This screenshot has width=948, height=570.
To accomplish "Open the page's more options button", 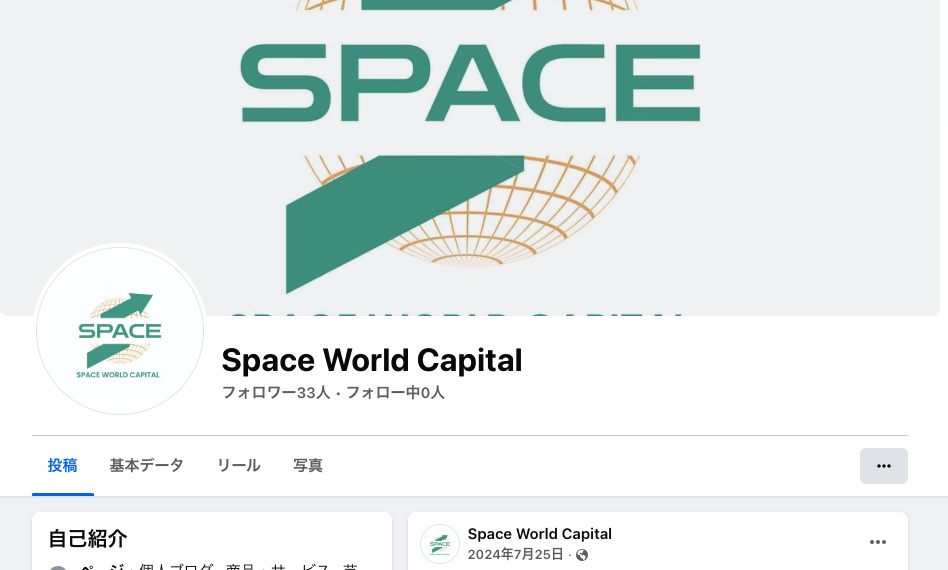I will pyautogui.click(x=883, y=466).
